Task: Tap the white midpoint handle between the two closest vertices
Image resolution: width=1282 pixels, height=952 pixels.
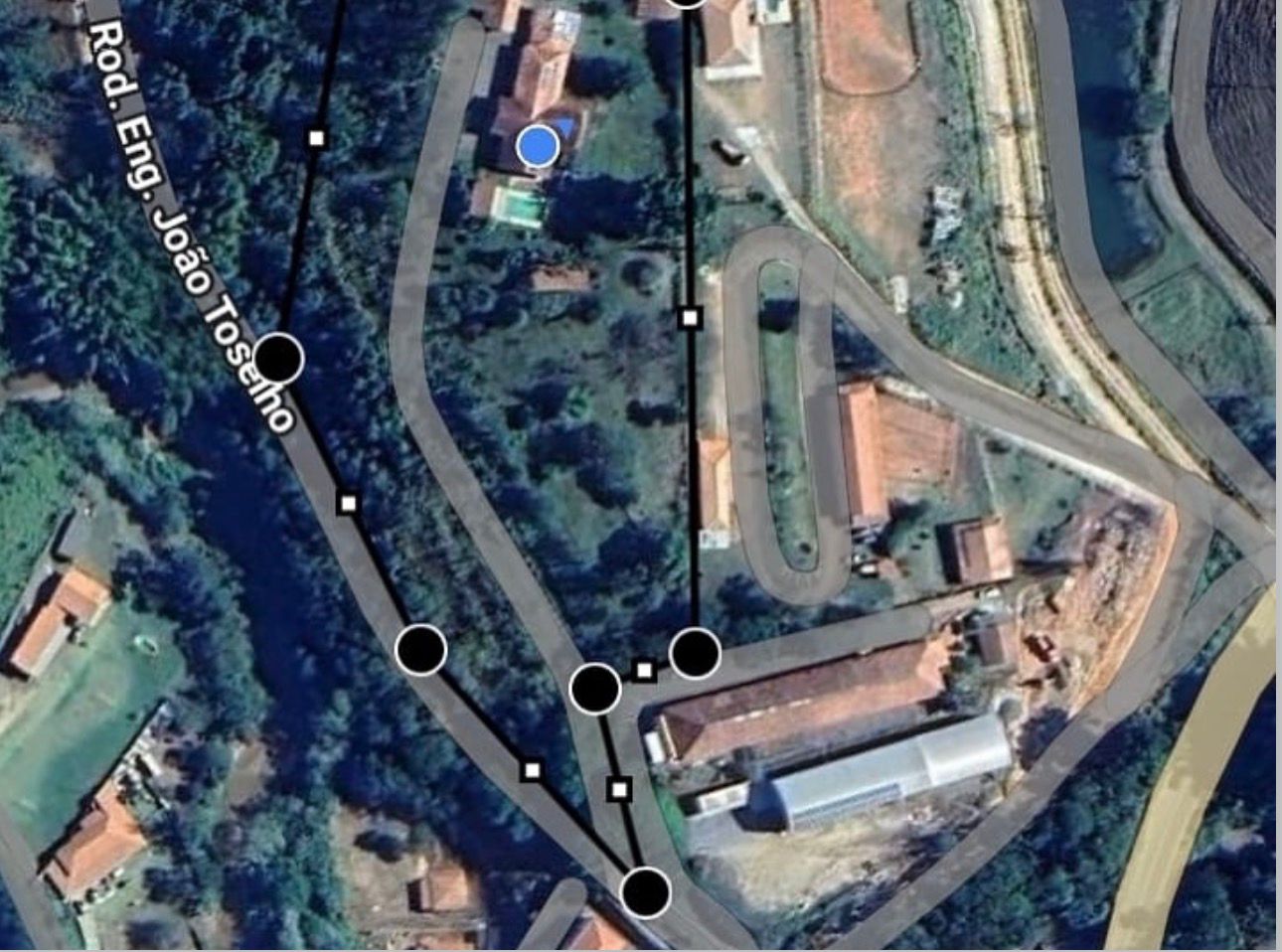Action: coord(644,671)
